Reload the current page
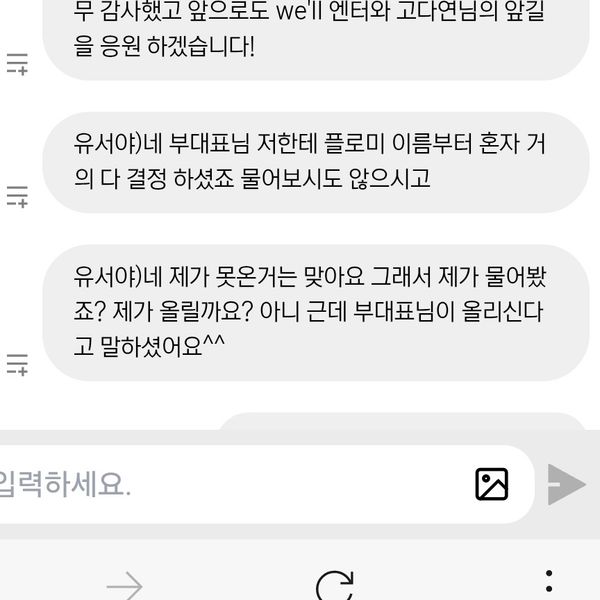This screenshot has height=600, width=600. pyautogui.click(x=334, y=585)
